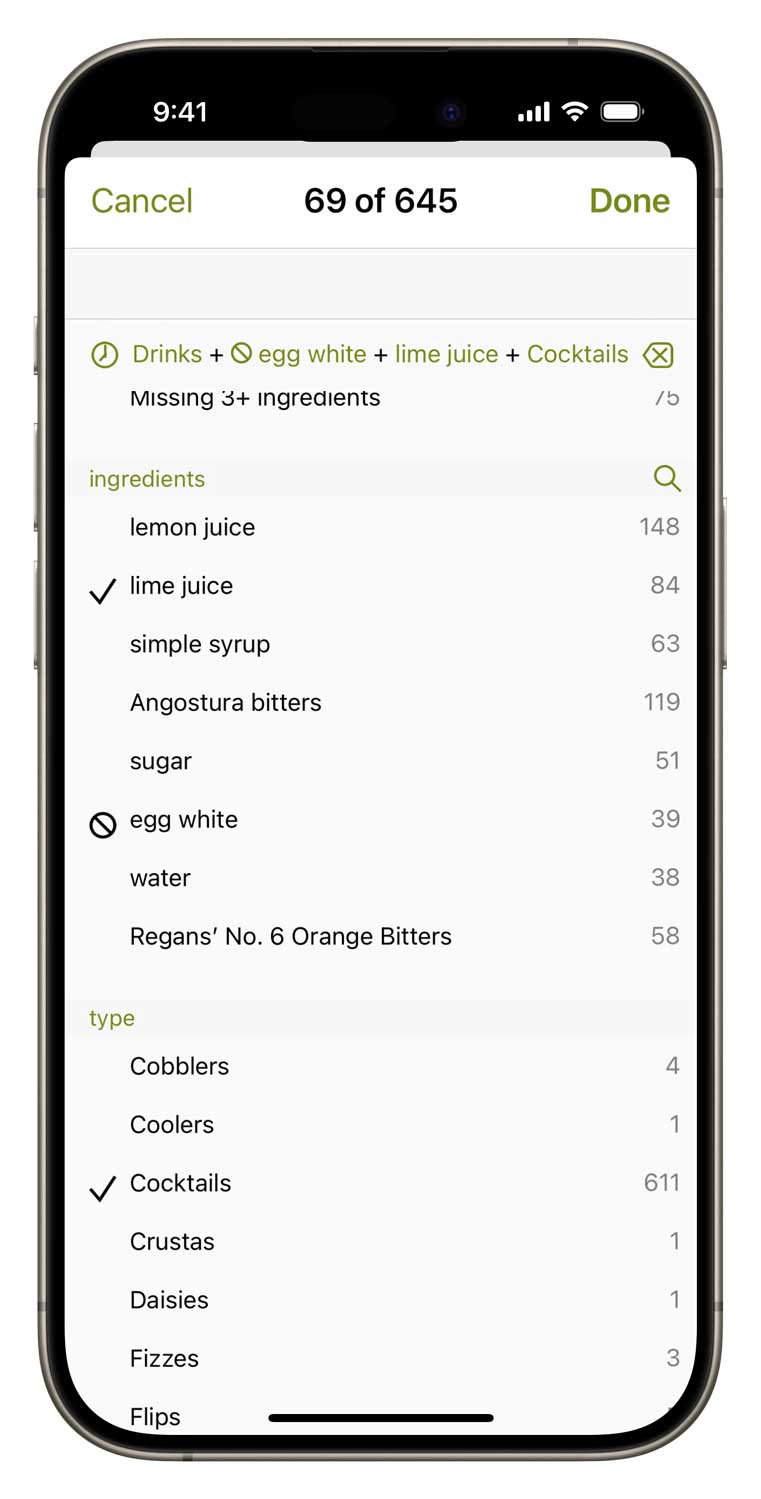Deselect the Cocktails type
Image resolution: width=761 pixels, height=1499 pixels.
pos(380,1183)
